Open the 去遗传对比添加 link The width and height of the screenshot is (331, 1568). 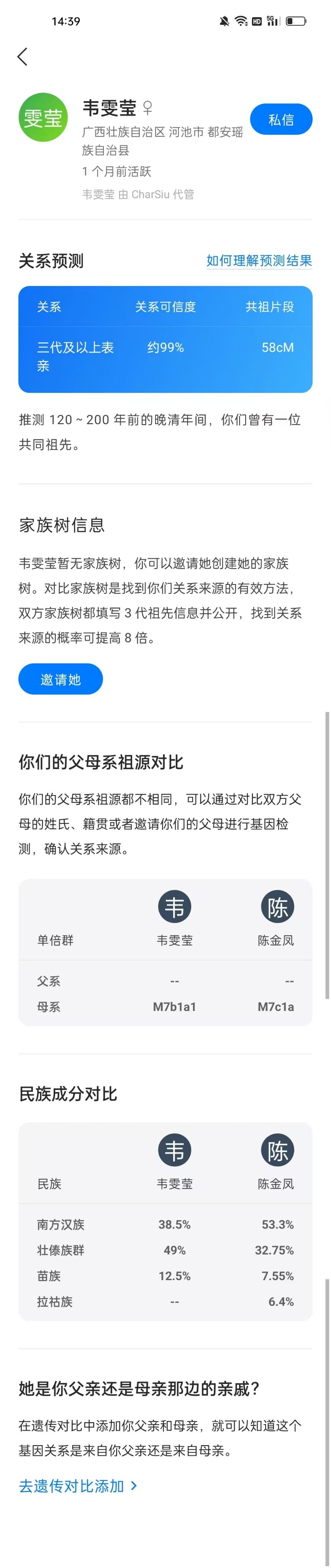pos(77,1486)
